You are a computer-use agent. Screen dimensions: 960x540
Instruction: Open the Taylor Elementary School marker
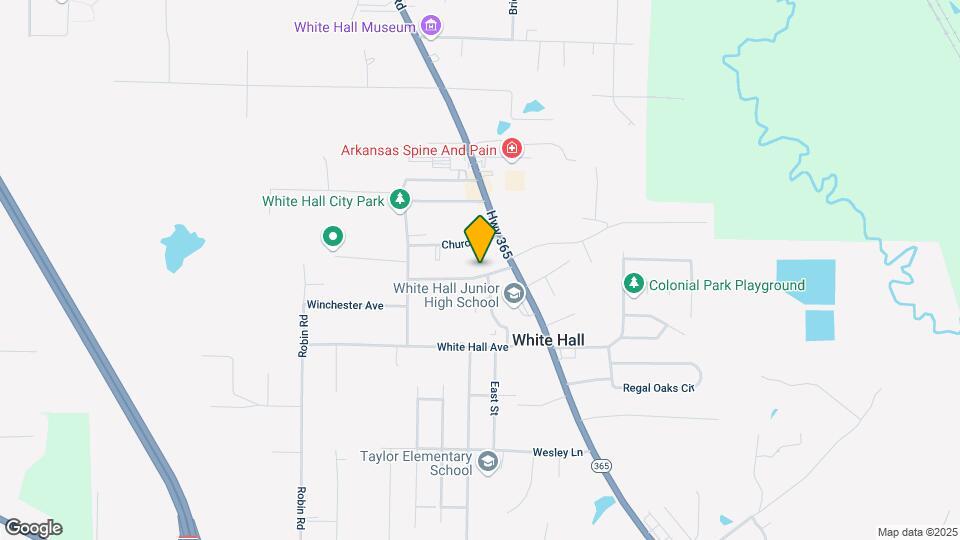(x=487, y=463)
